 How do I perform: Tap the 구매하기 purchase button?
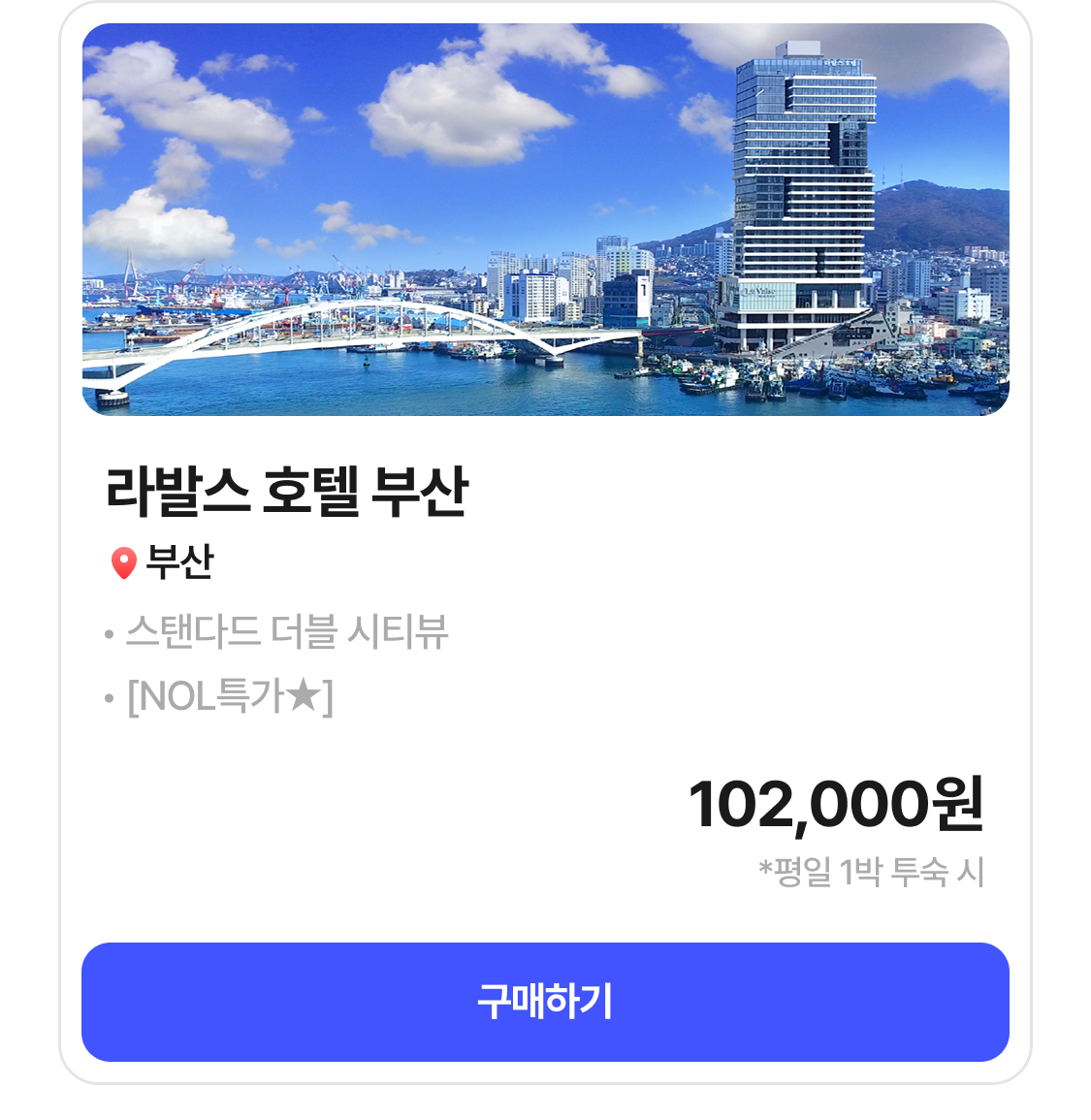pos(545,1002)
